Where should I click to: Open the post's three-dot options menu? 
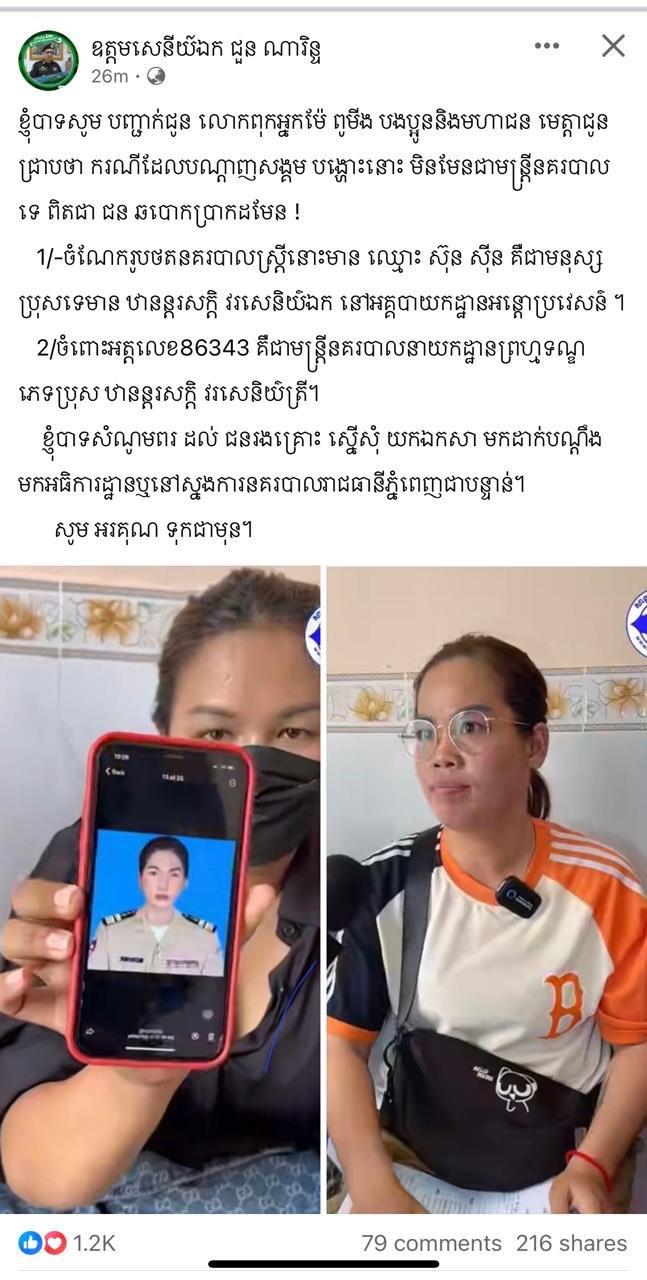click(x=547, y=46)
